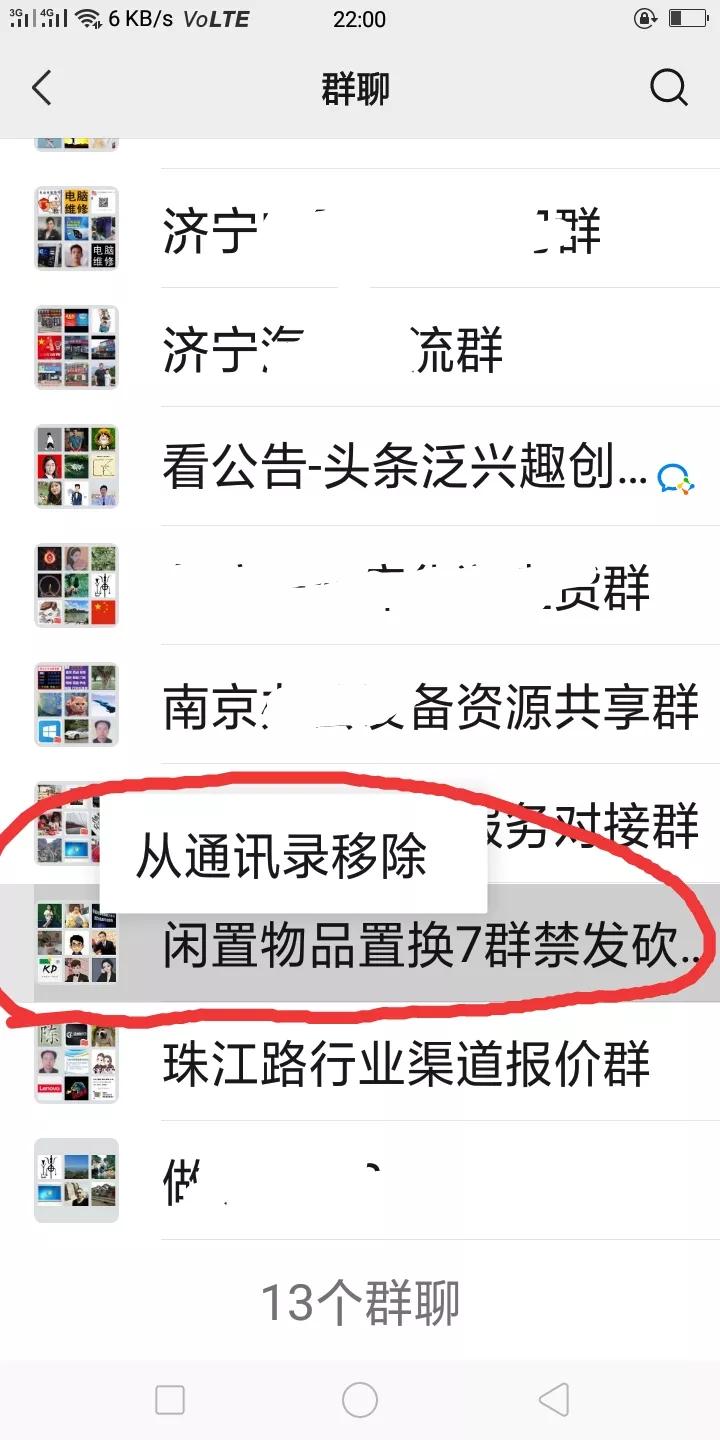Tap the avatar of the highlighted 闲置物品置换7群
Viewport: 720px width, 1440px height.
click(76, 945)
